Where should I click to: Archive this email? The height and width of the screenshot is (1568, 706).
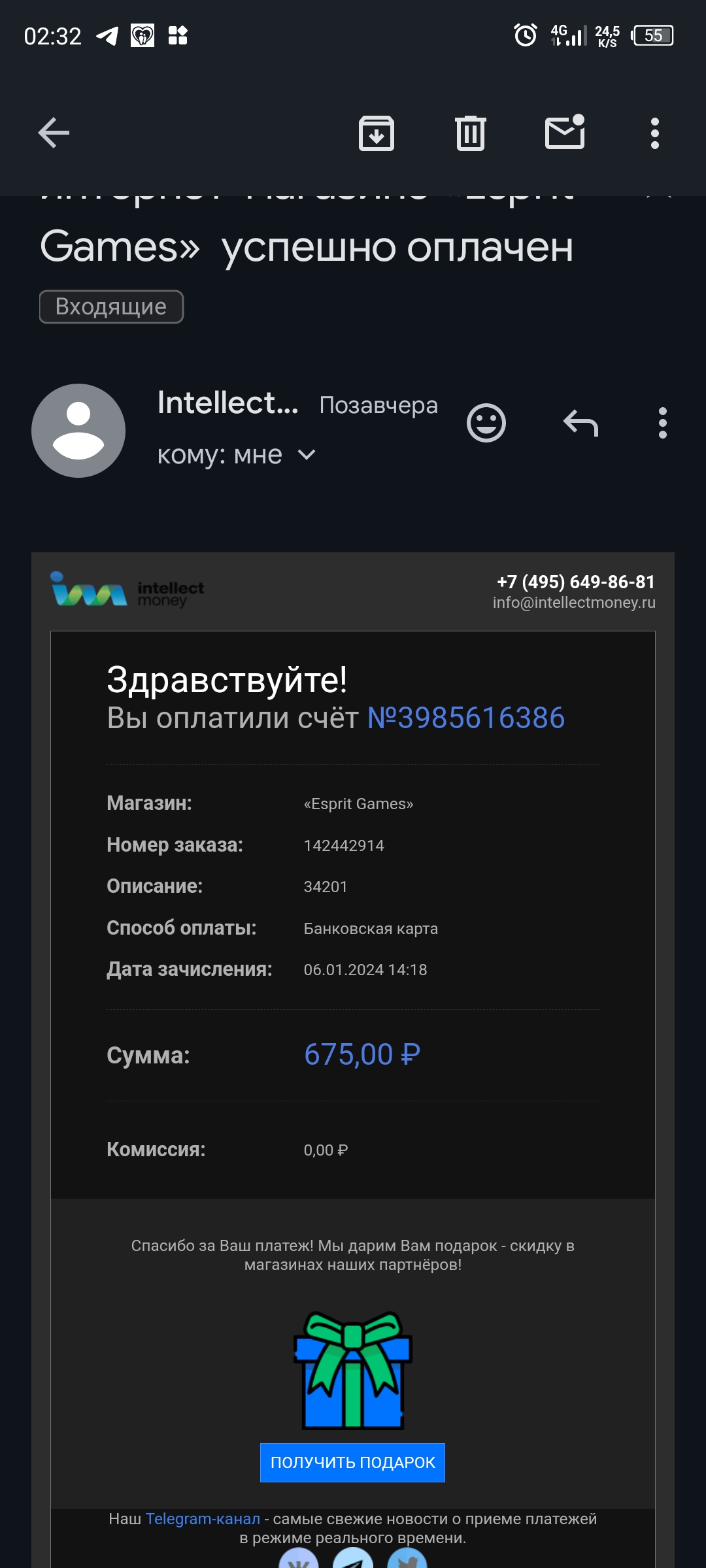point(377,133)
